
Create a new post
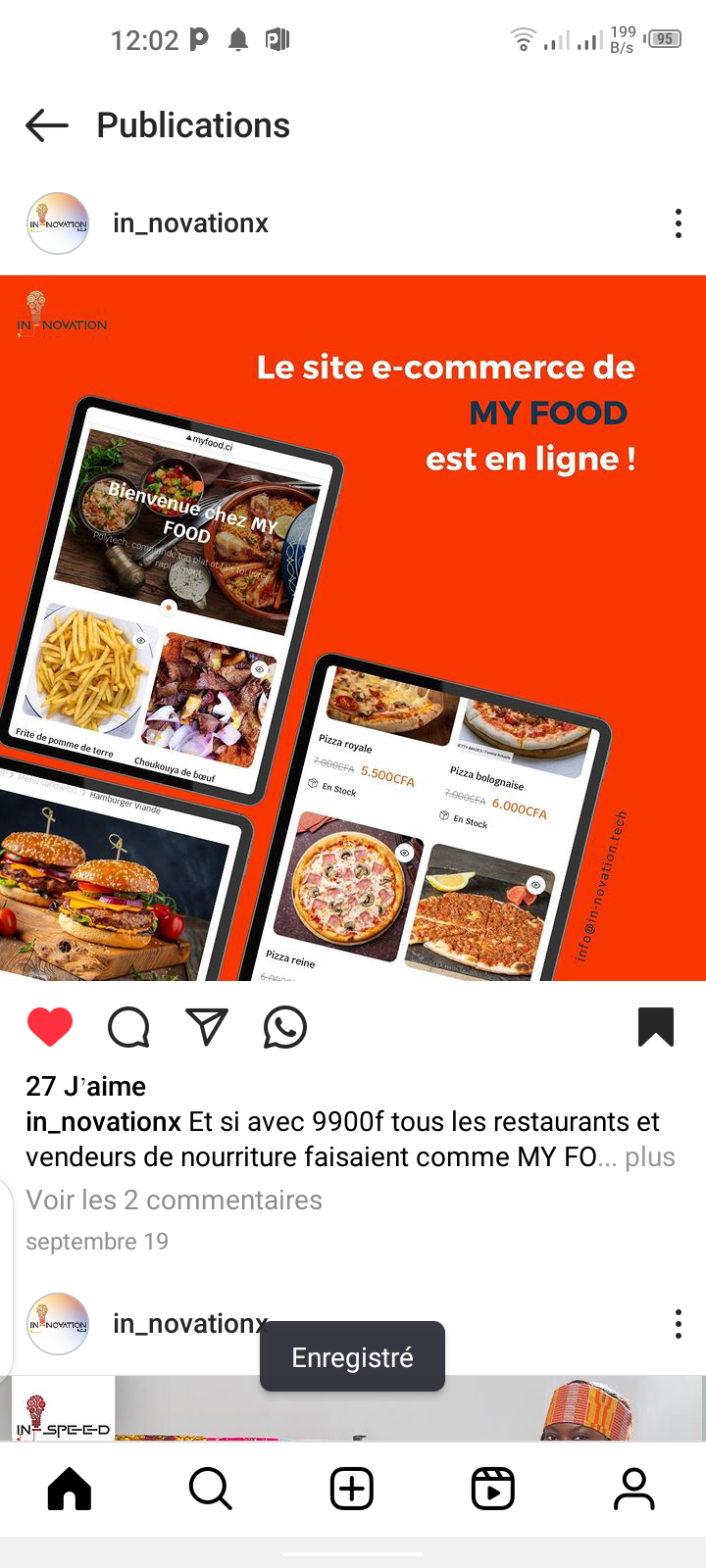[352, 1490]
